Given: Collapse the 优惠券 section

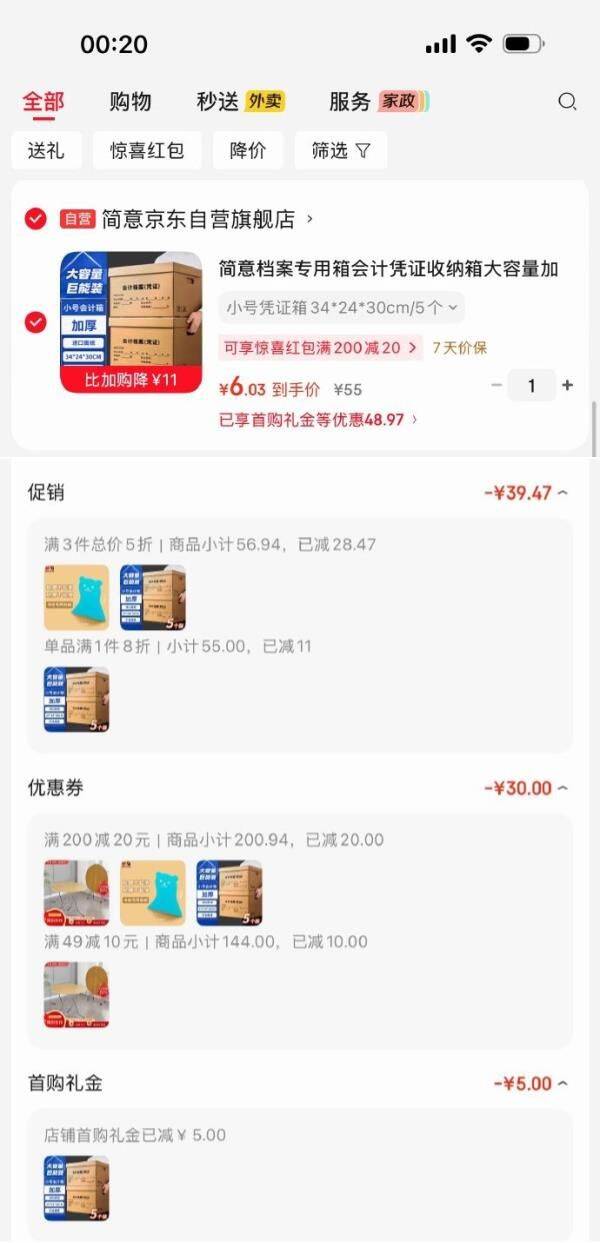Looking at the screenshot, I should click(526, 788).
